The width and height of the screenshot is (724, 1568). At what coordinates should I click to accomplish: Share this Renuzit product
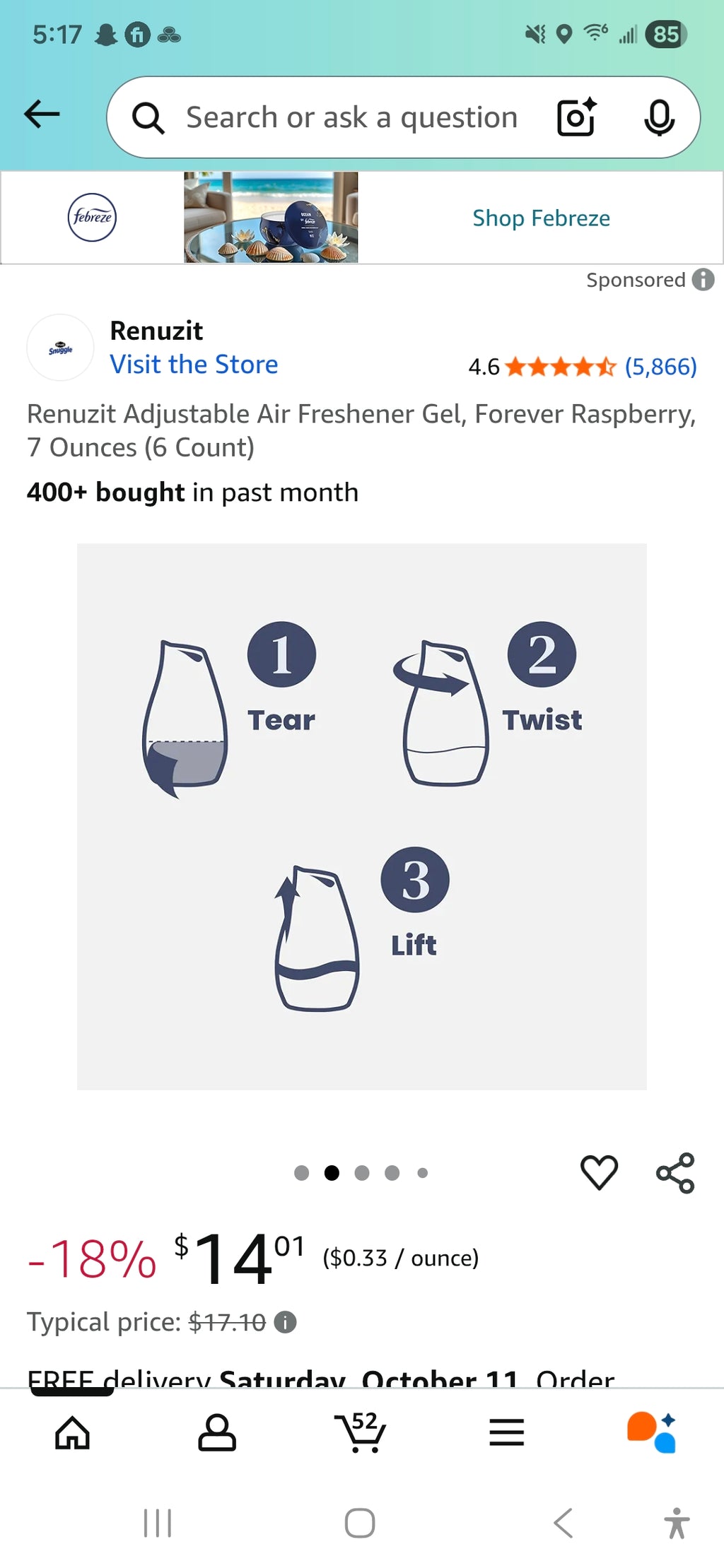pos(675,1173)
